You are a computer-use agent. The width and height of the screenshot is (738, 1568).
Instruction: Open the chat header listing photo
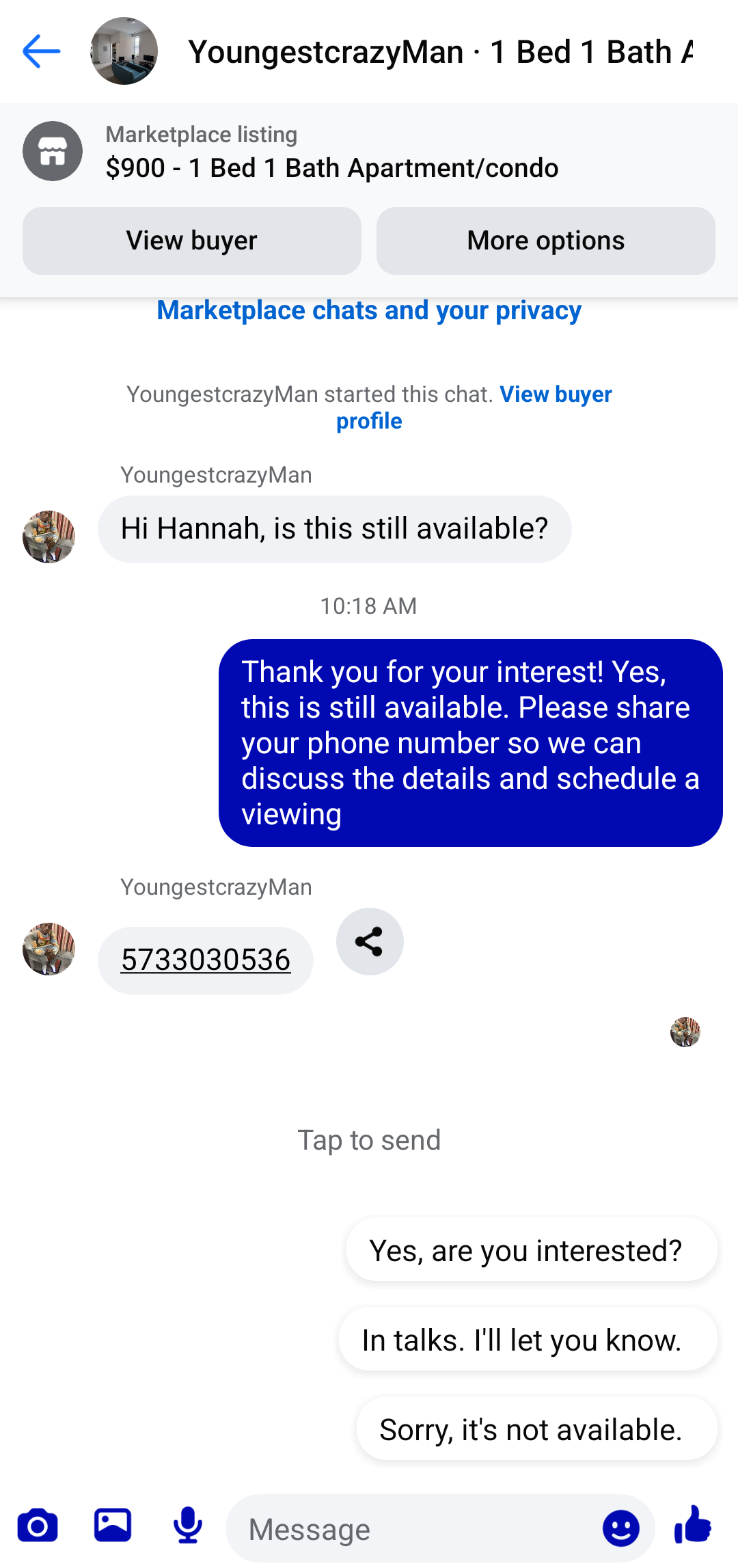(x=124, y=52)
